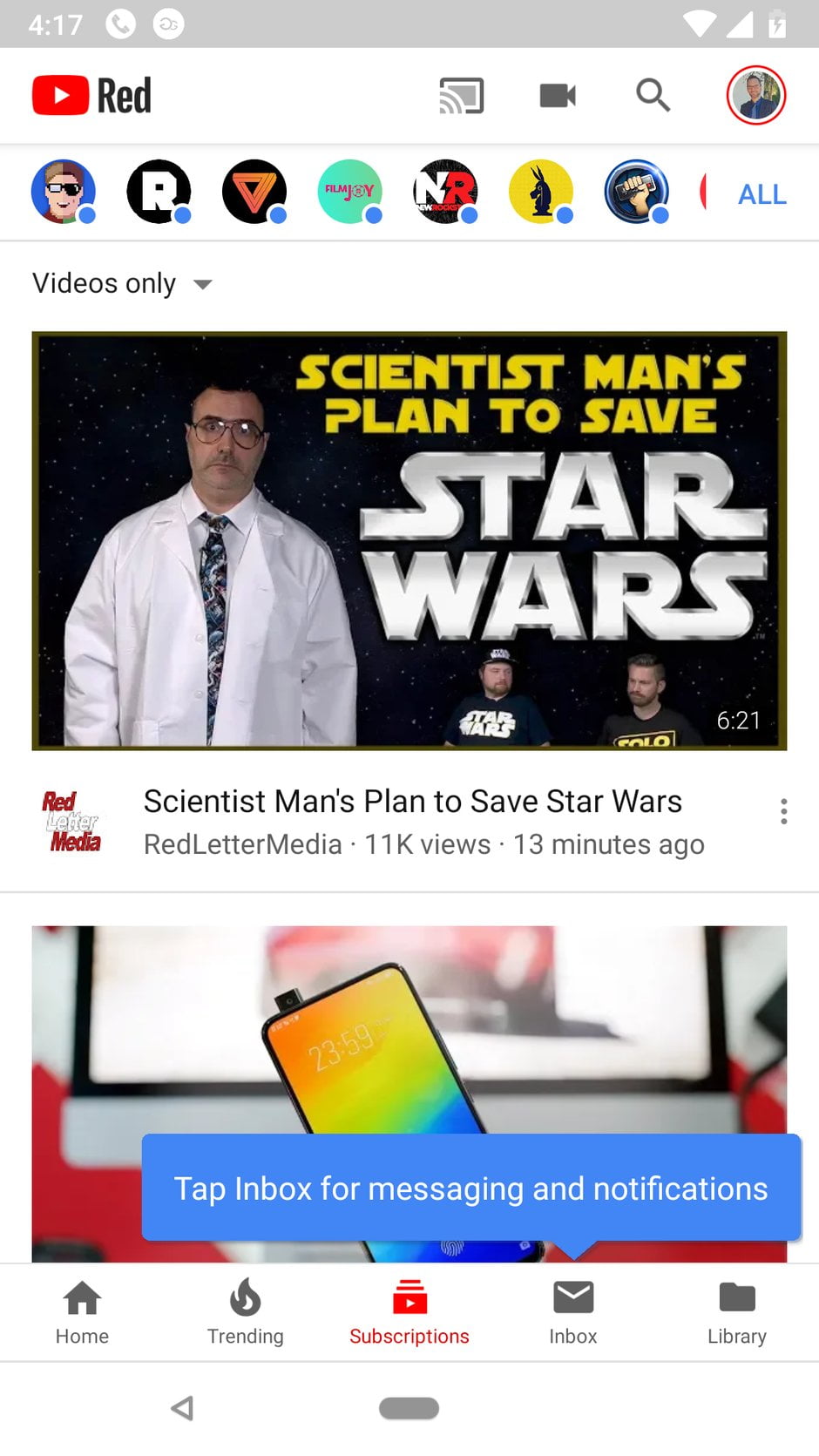Viewport: 819px width, 1456px height.
Task: Cast to a device
Action: [461, 96]
